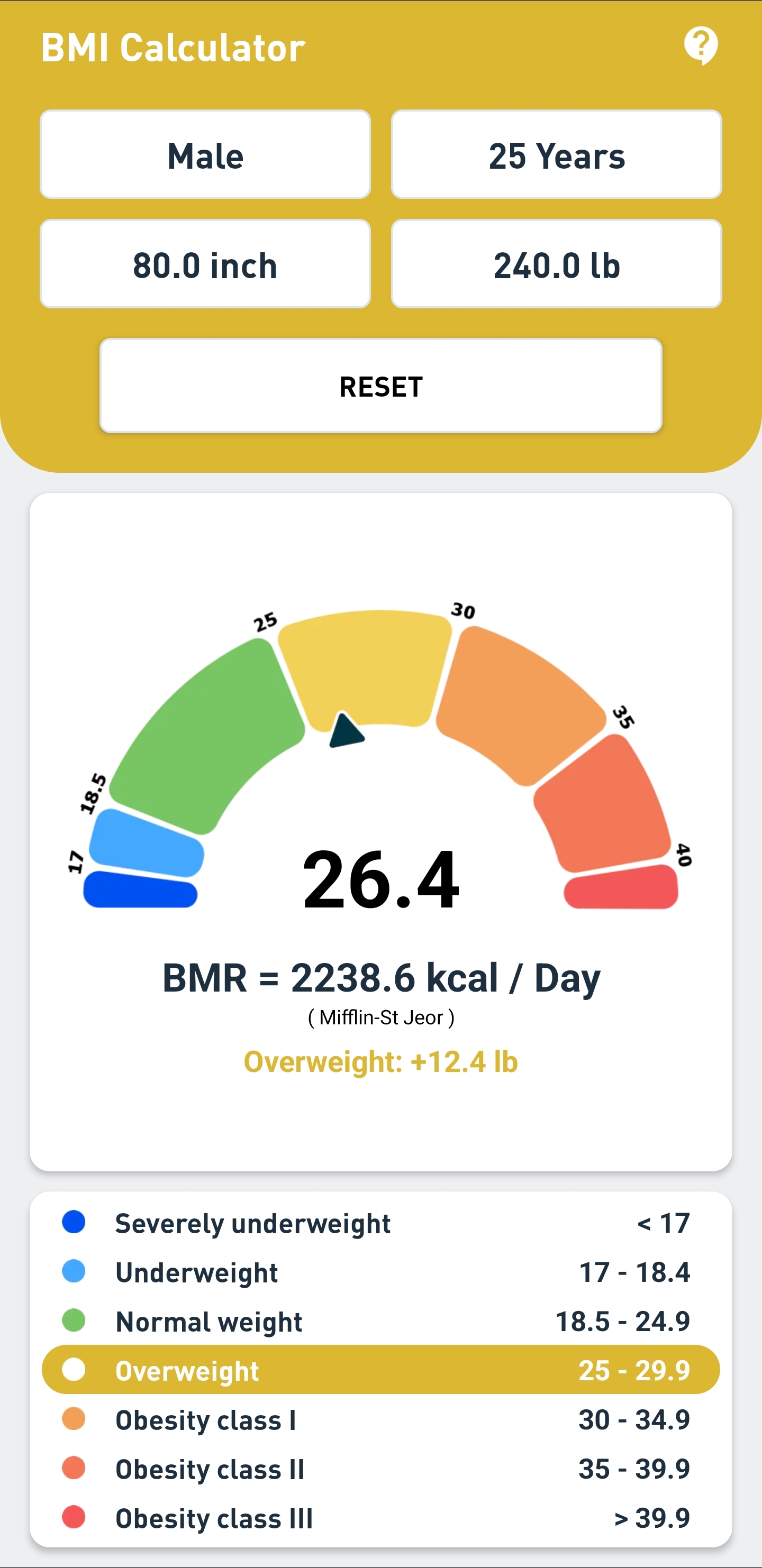Toggle the highlighted Overweight category row

coord(380,1370)
